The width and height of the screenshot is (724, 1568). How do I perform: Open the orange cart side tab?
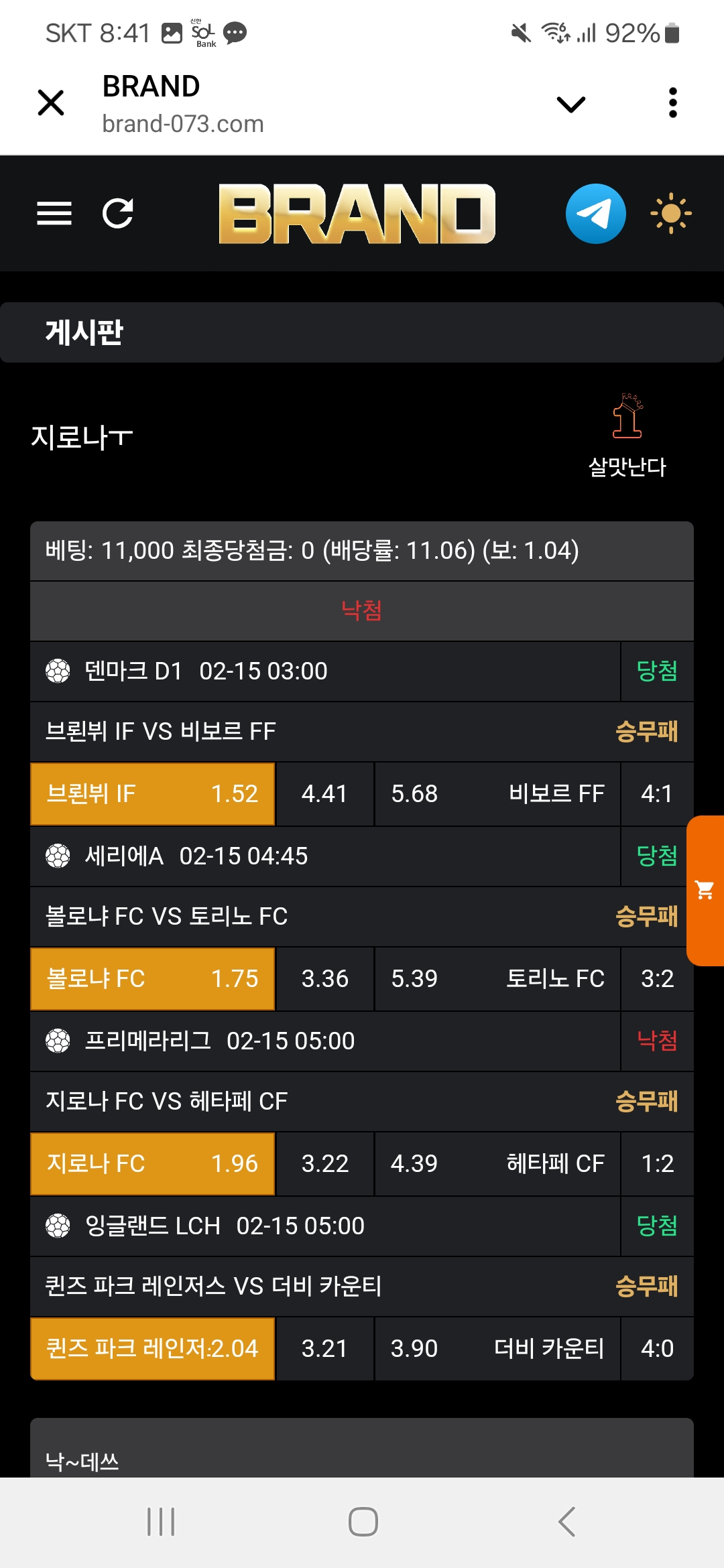click(x=705, y=891)
